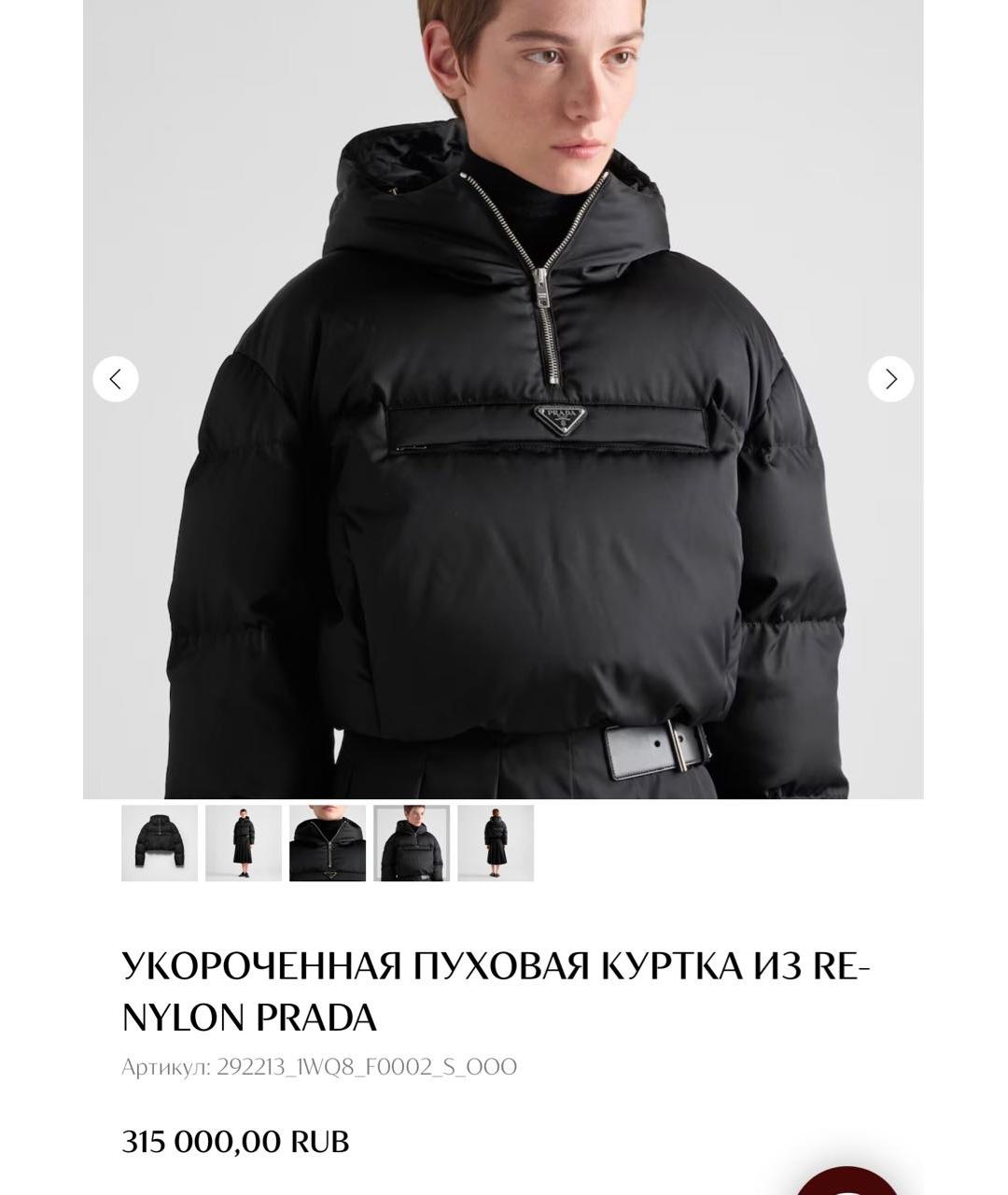Go back to the previous product photo

pos(116,379)
